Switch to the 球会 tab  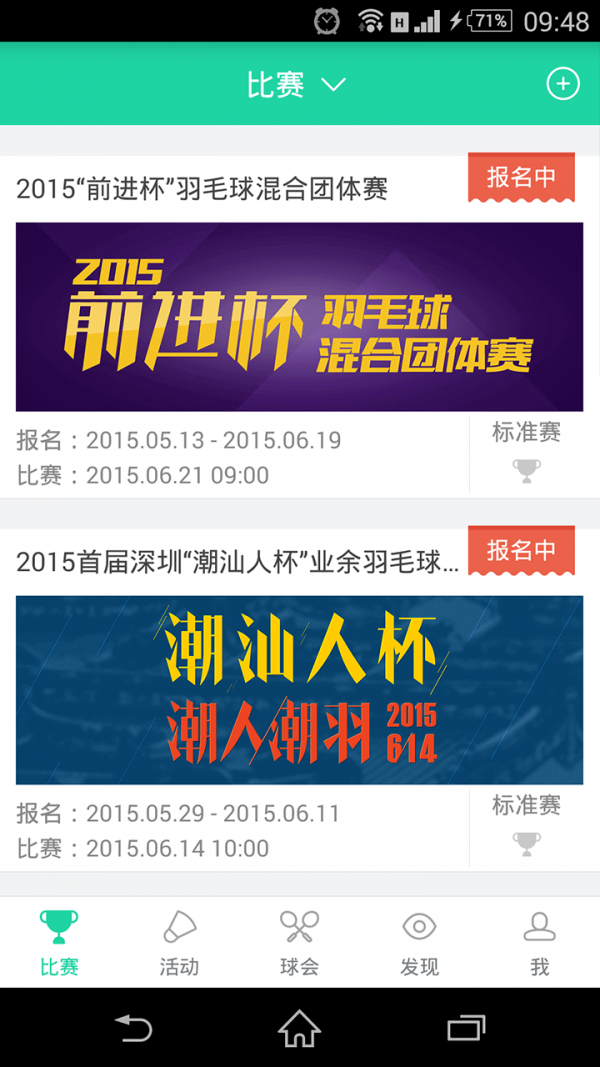299,942
